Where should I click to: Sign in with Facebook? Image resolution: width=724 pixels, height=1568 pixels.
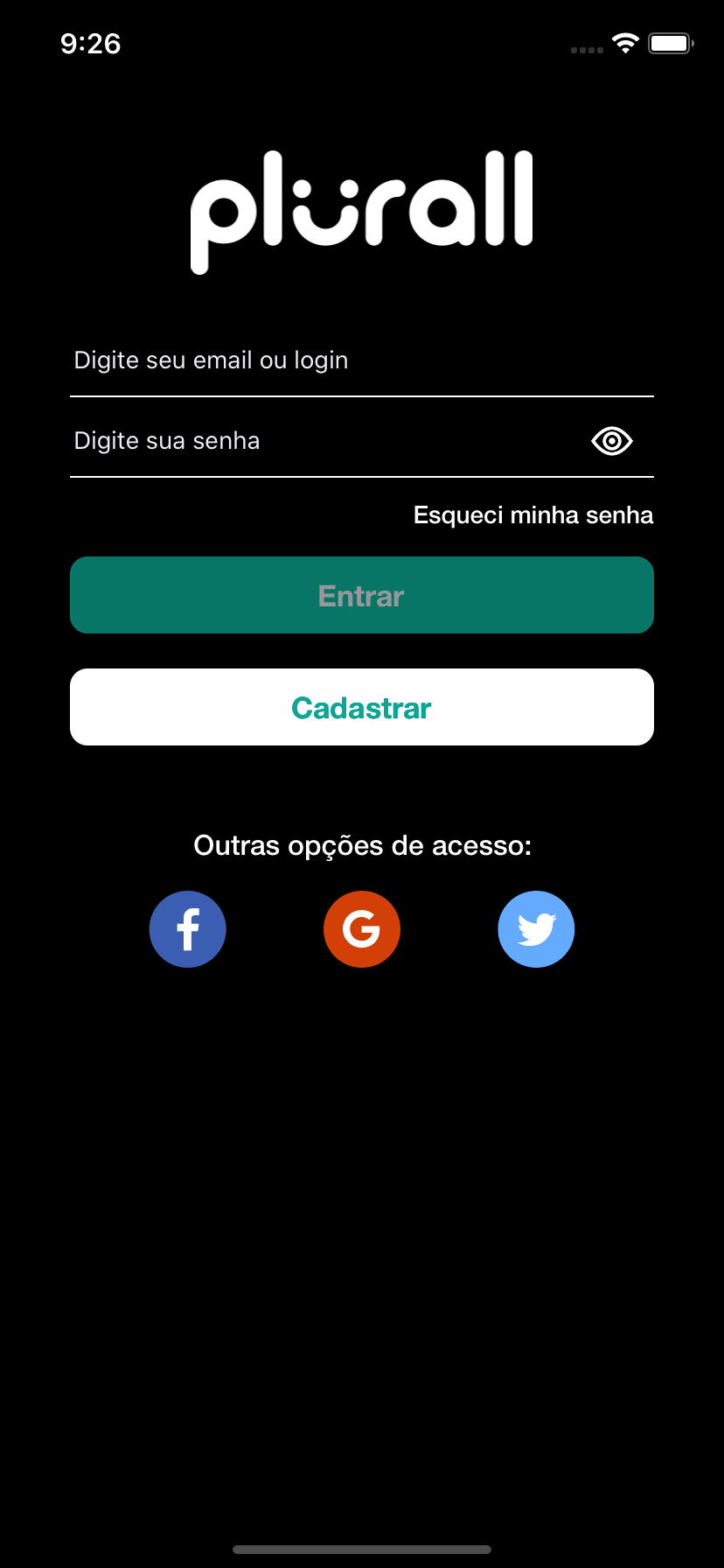[x=188, y=929]
